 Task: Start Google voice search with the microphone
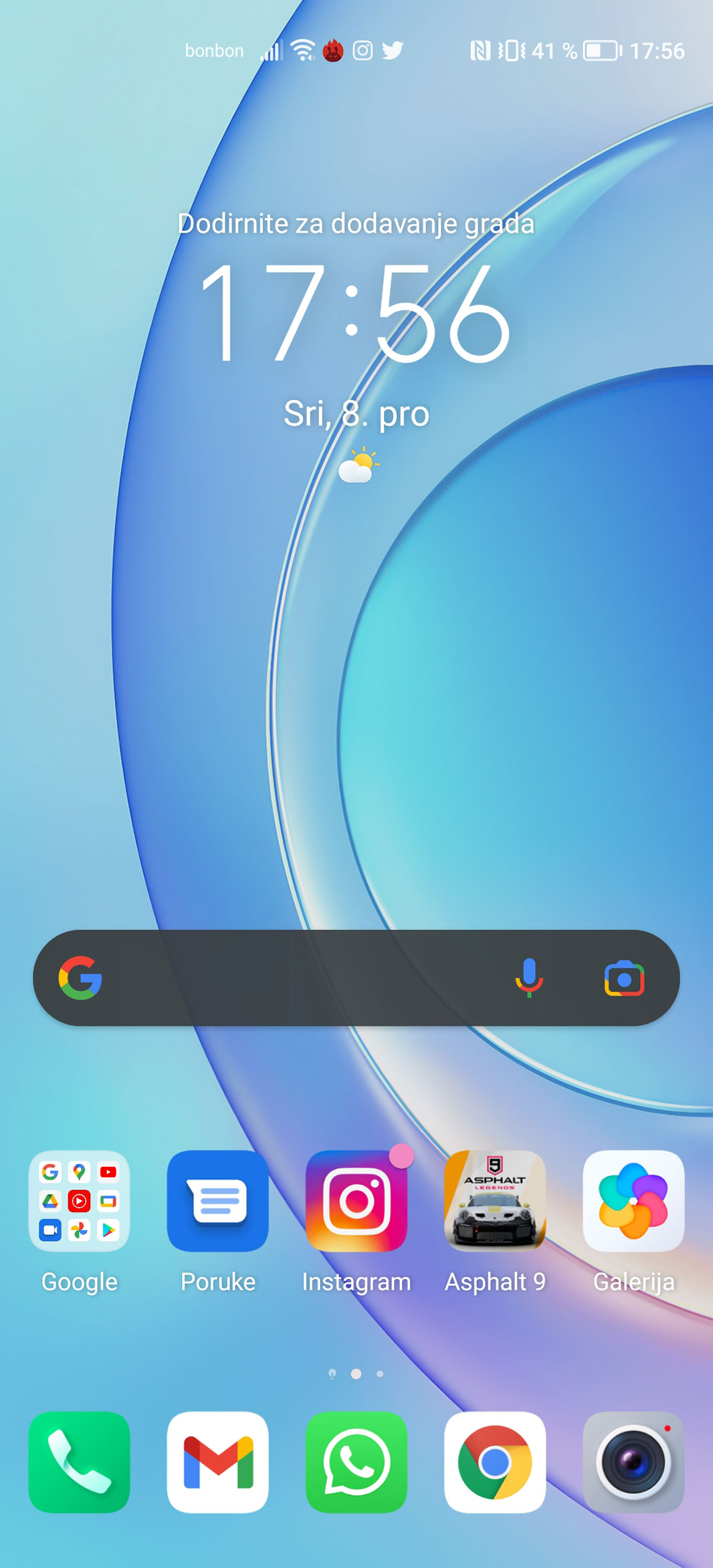tap(529, 978)
